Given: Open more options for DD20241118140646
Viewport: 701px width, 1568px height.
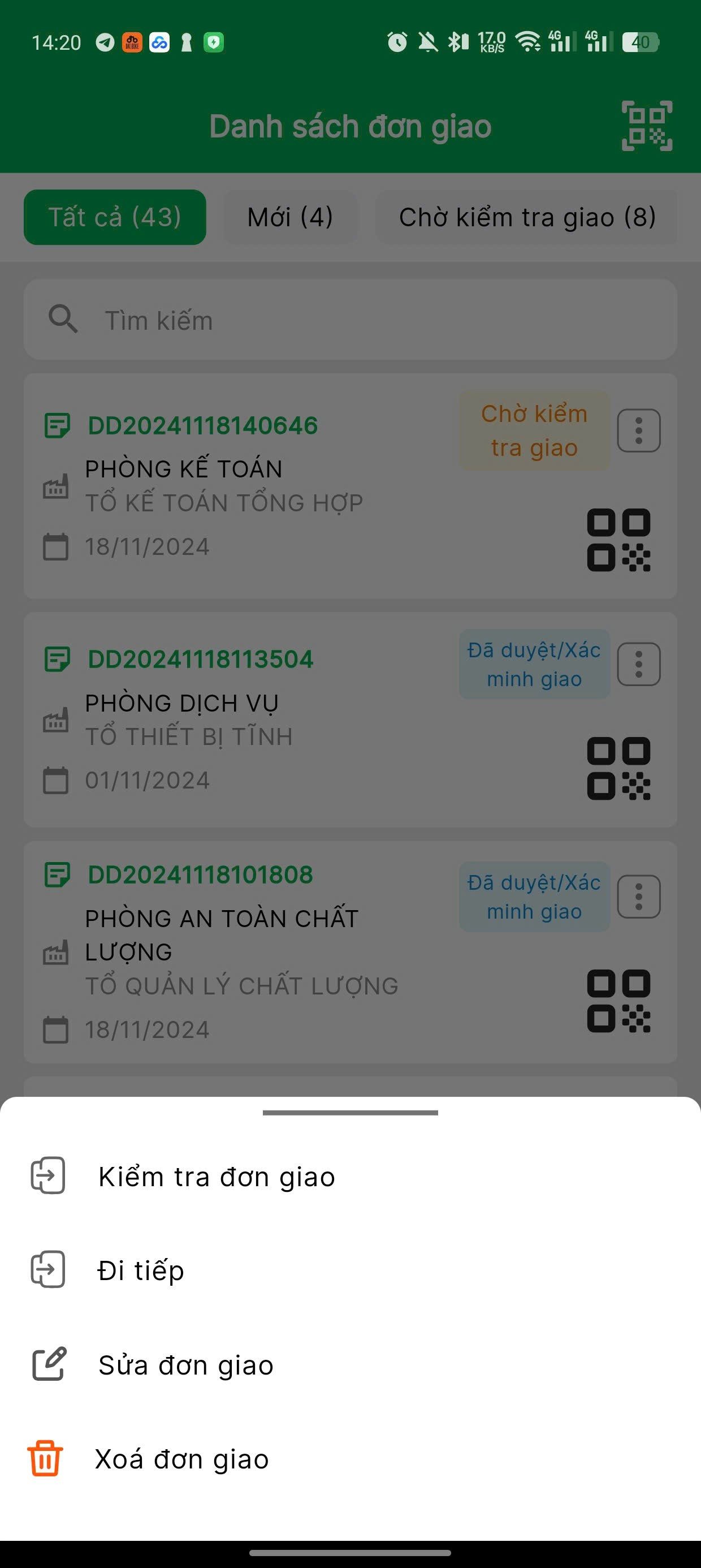Looking at the screenshot, I should [x=638, y=430].
